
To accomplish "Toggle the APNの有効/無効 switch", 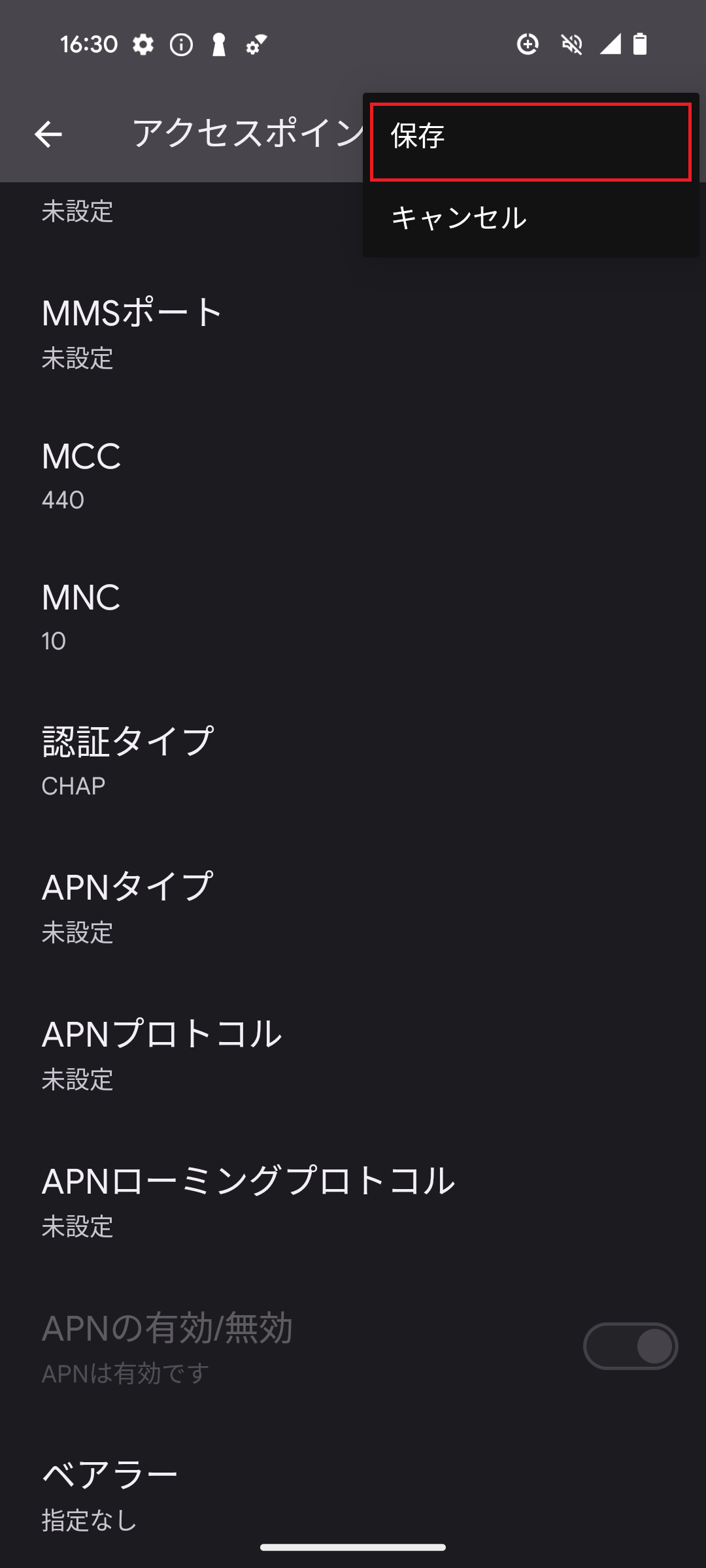I will 630,1346.
